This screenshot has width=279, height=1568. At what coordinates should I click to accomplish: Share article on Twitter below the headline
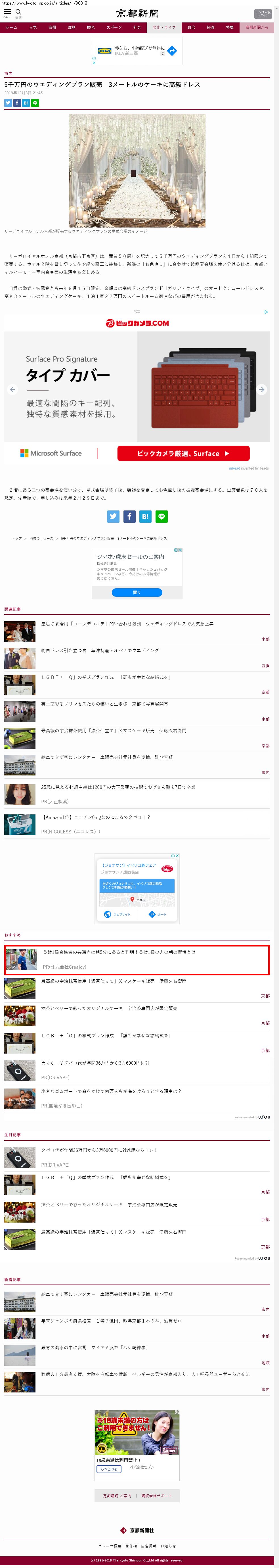click(x=8, y=103)
